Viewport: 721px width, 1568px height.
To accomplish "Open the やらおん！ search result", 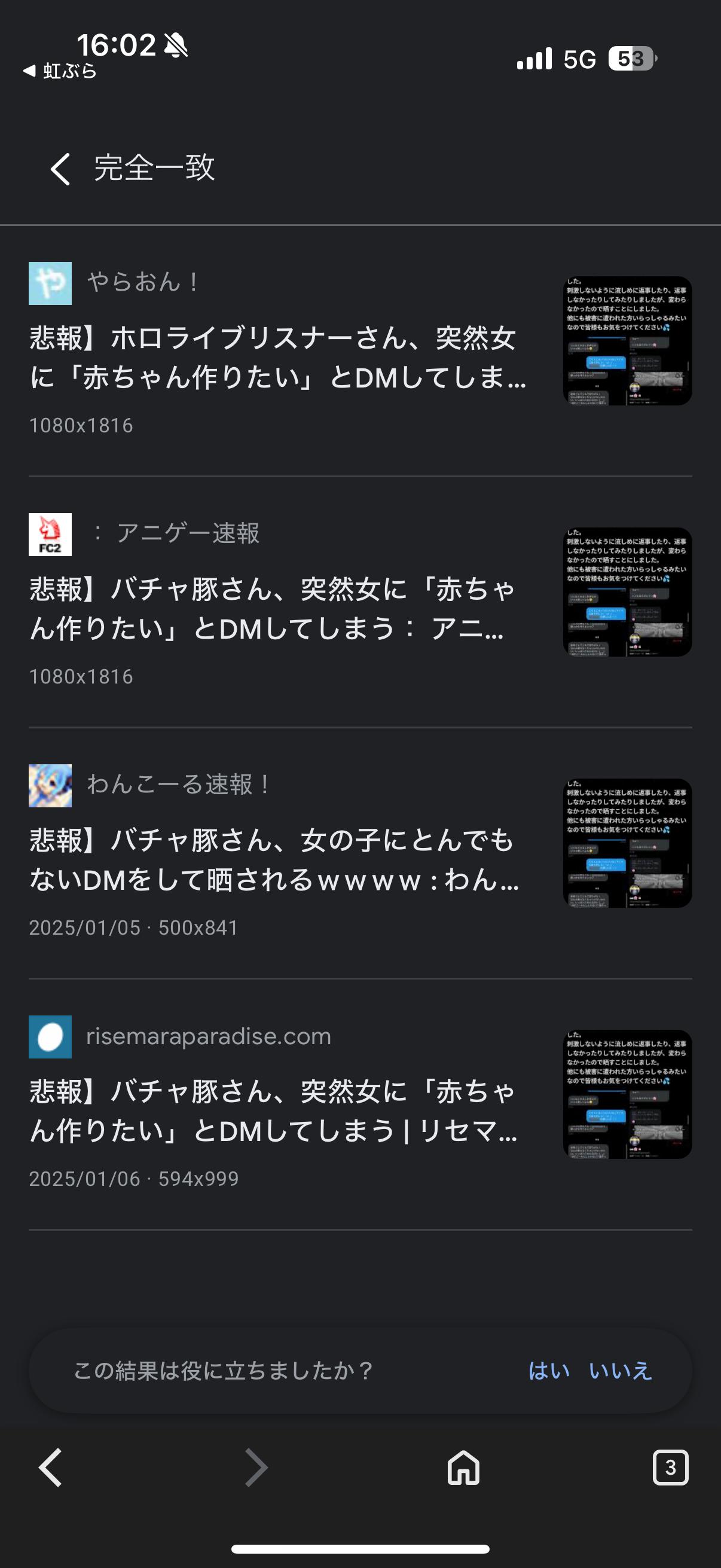I will tap(277, 358).
